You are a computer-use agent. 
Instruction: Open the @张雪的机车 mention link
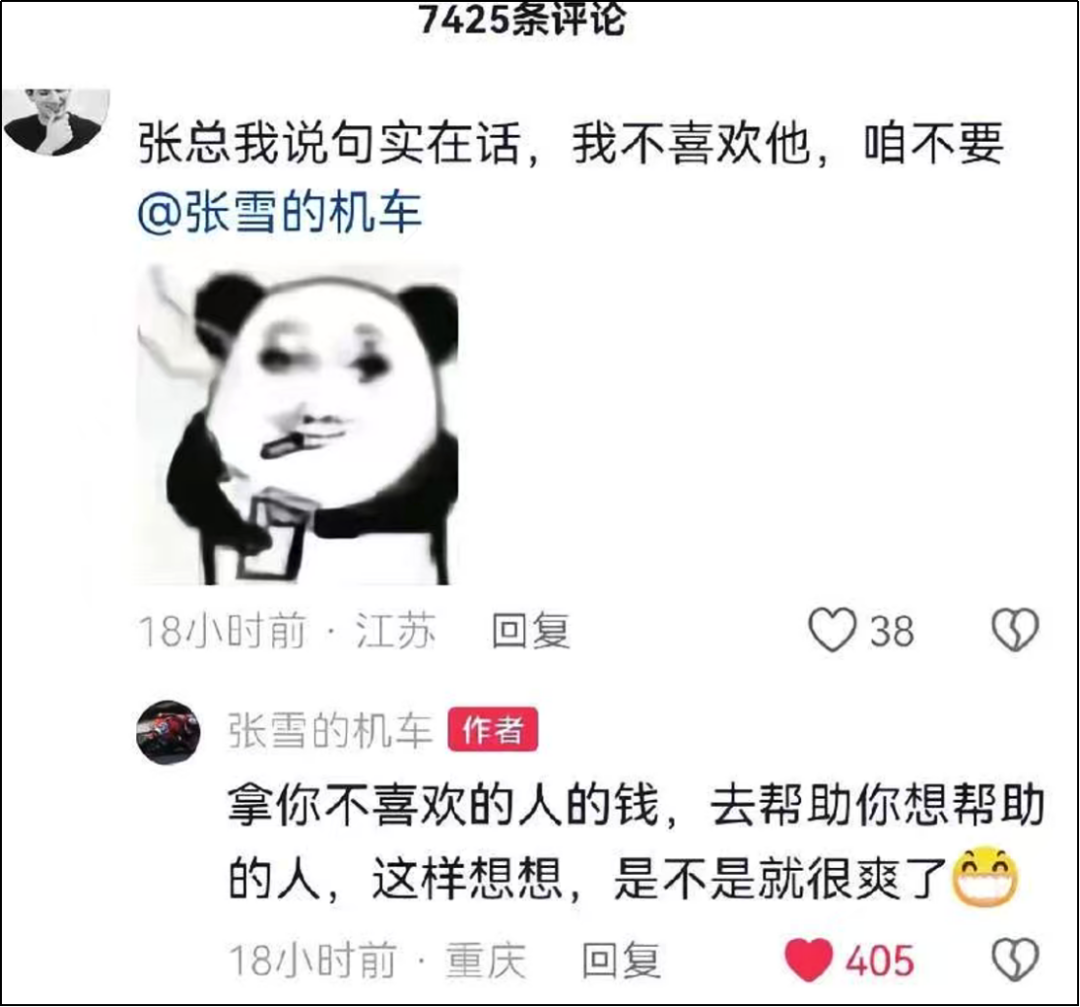279,213
